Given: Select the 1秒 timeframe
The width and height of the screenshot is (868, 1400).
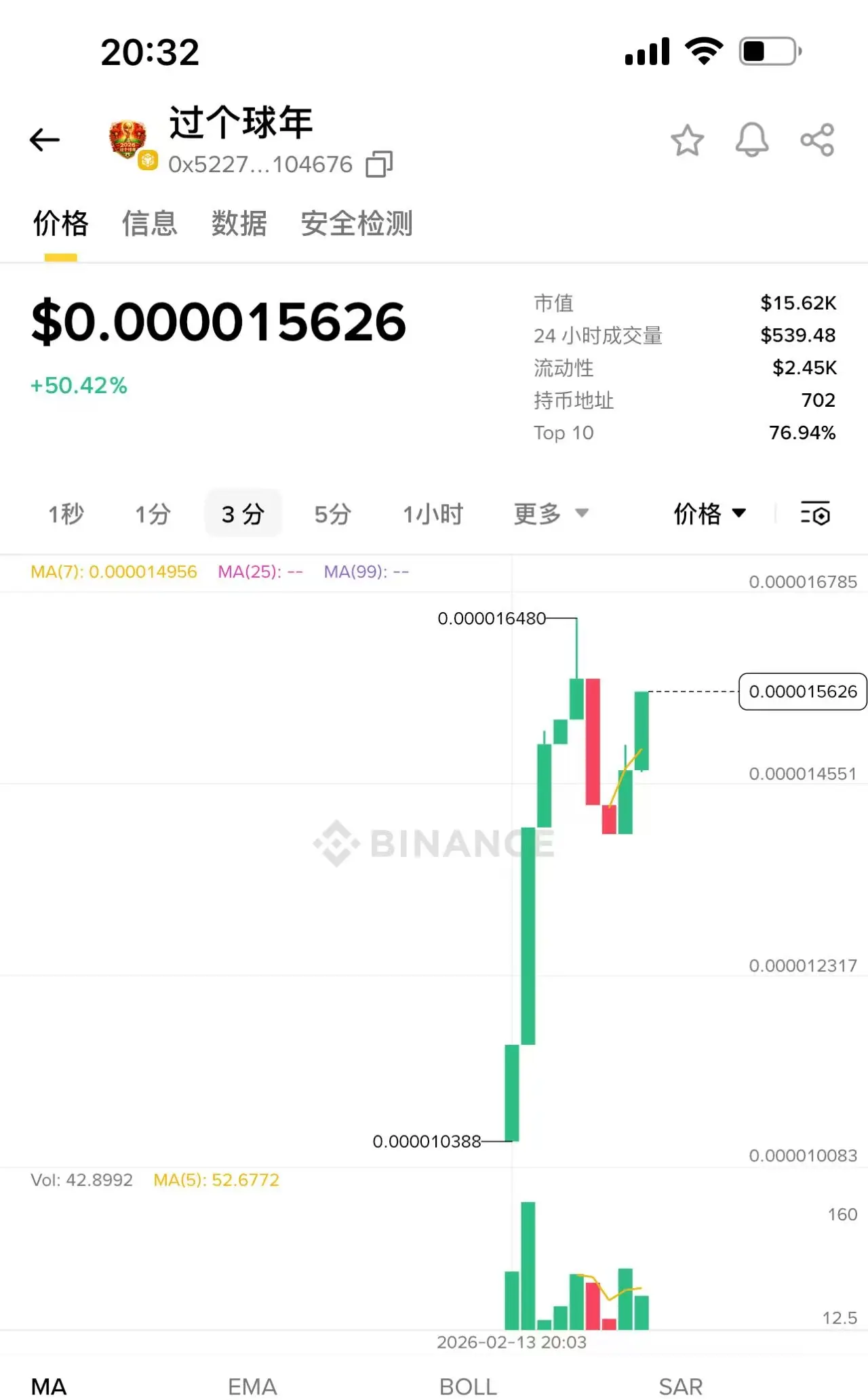Looking at the screenshot, I should [x=66, y=514].
